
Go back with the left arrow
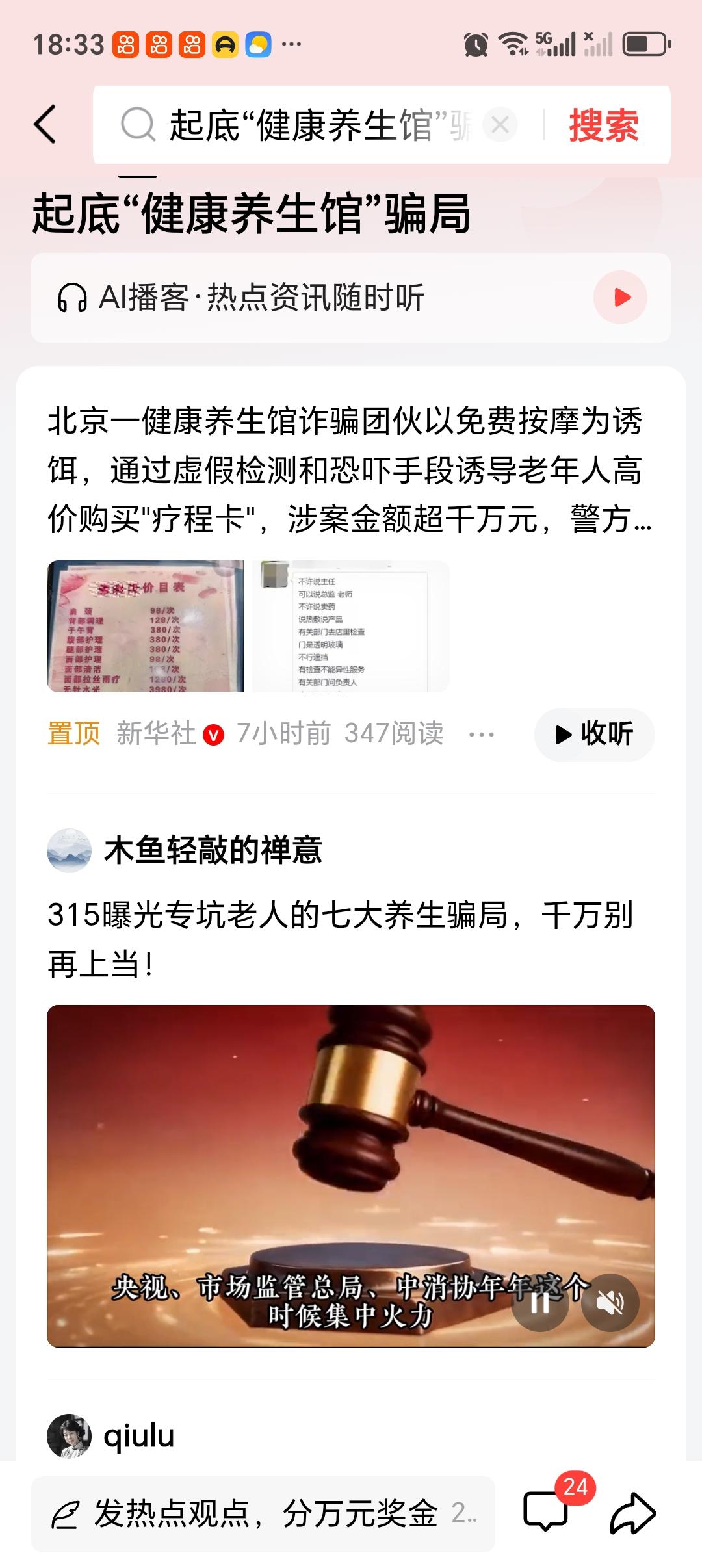pos(44,124)
